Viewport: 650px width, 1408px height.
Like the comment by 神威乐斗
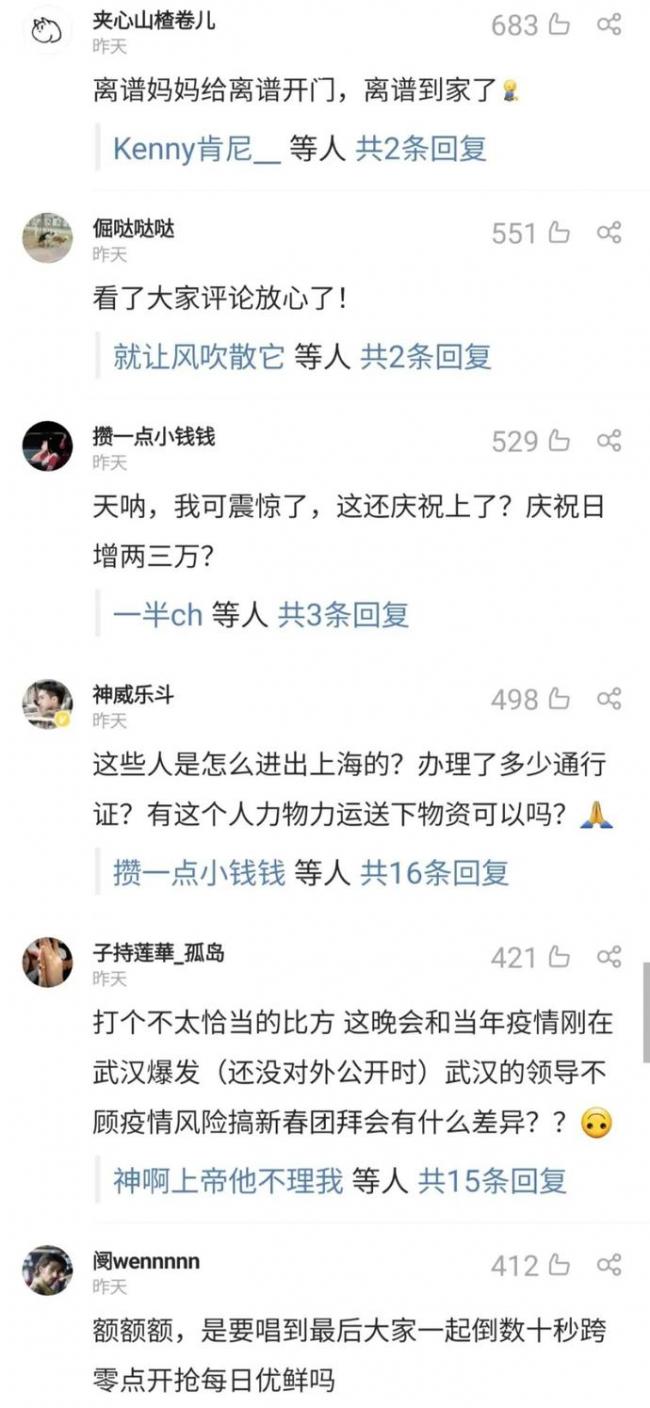coord(558,699)
